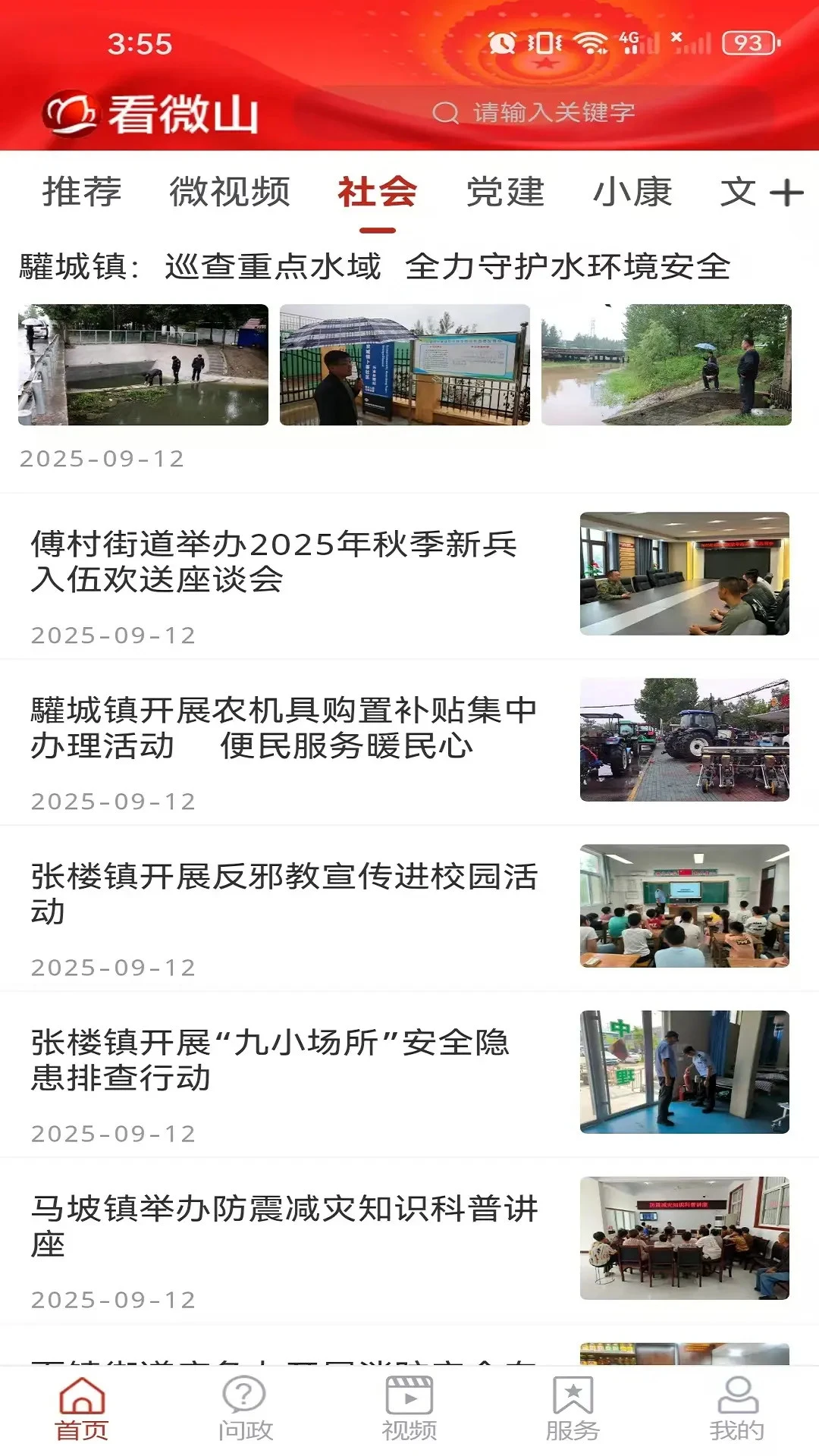Select the 小康 channel

pos(635,192)
